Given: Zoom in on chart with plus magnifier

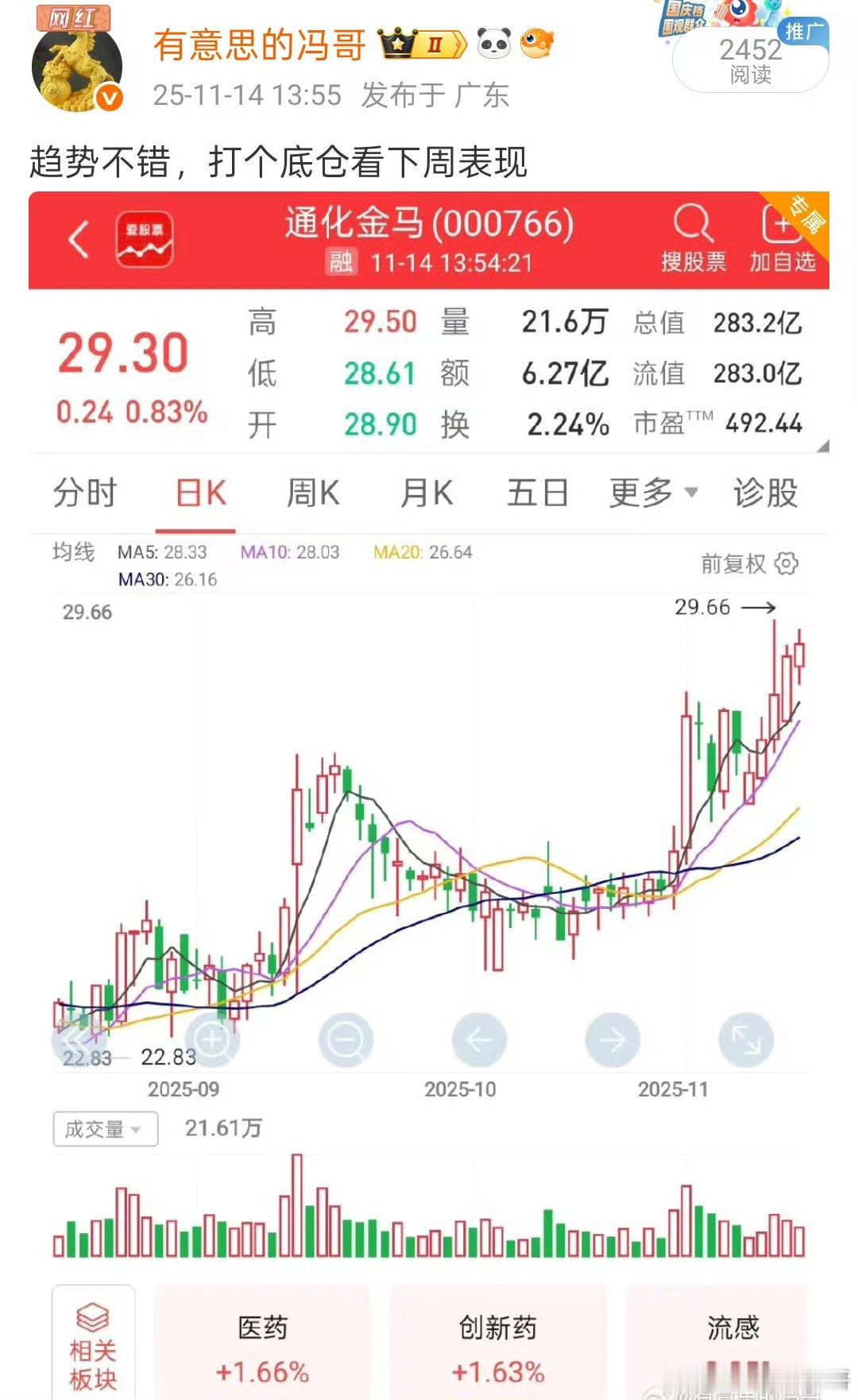Looking at the screenshot, I should (211, 1038).
